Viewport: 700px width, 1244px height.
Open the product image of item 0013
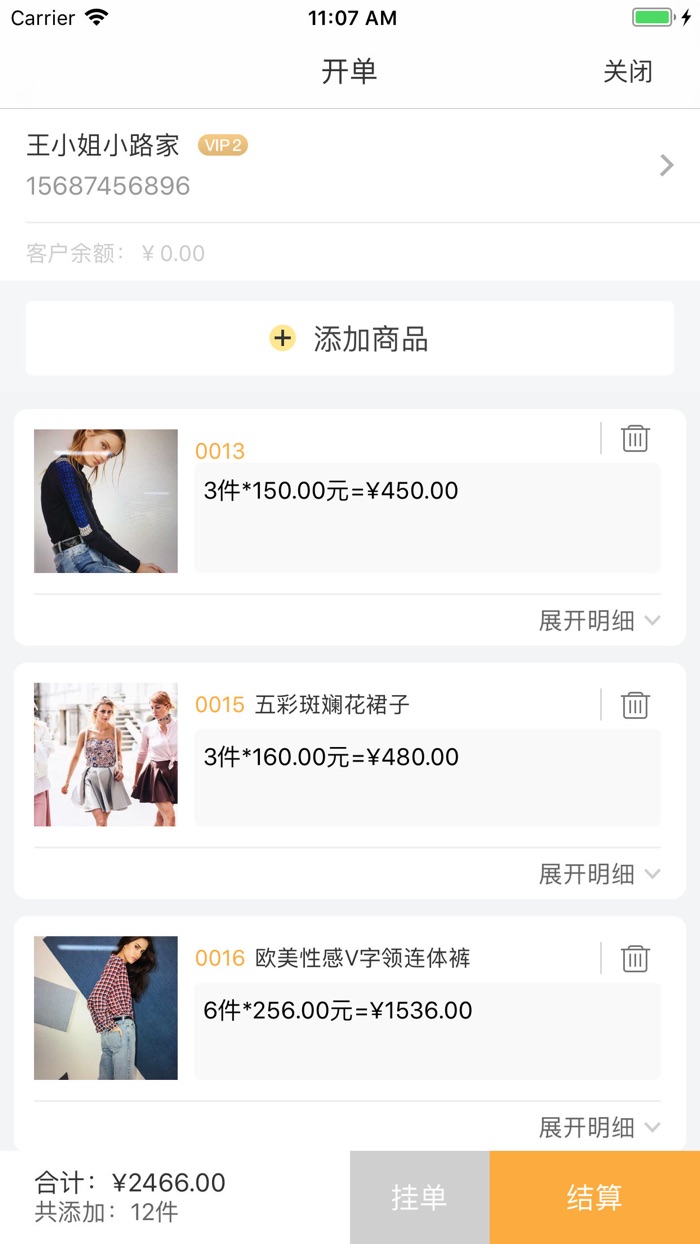click(x=106, y=501)
